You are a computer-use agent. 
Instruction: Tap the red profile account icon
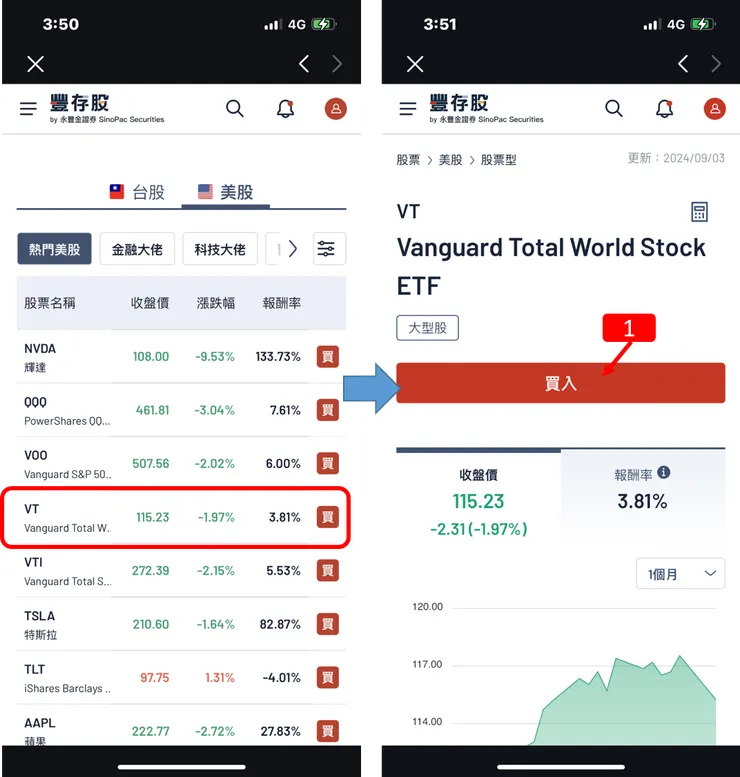[x=336, y=109]
